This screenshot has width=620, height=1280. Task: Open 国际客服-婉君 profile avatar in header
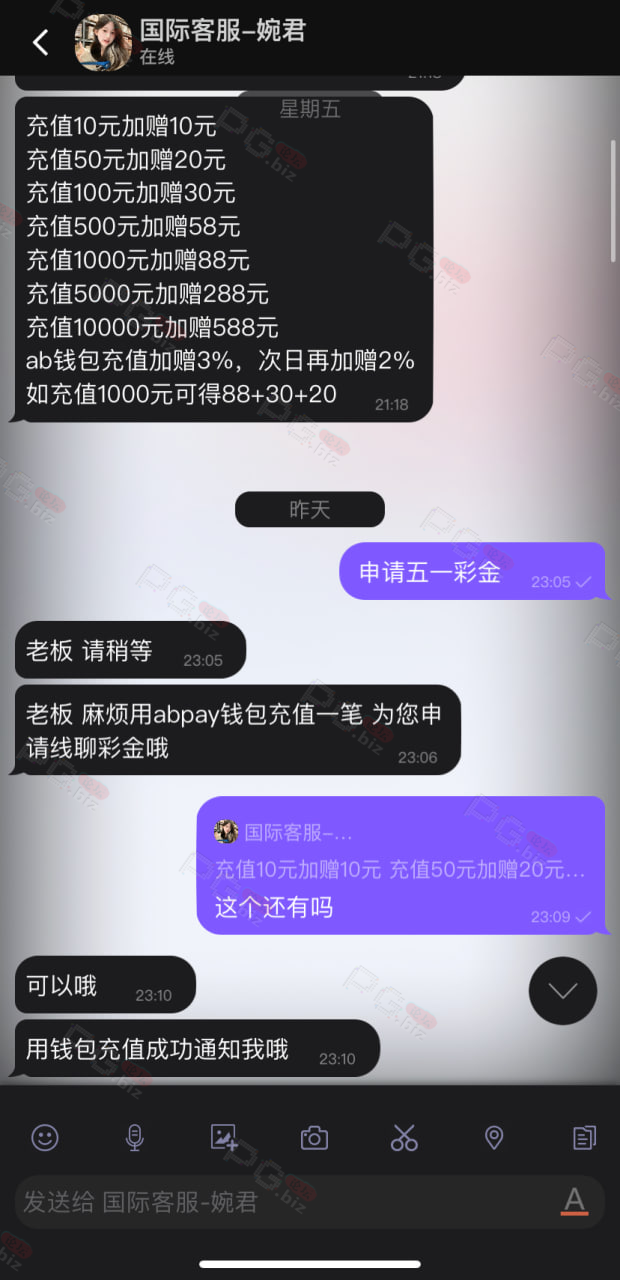103,43
